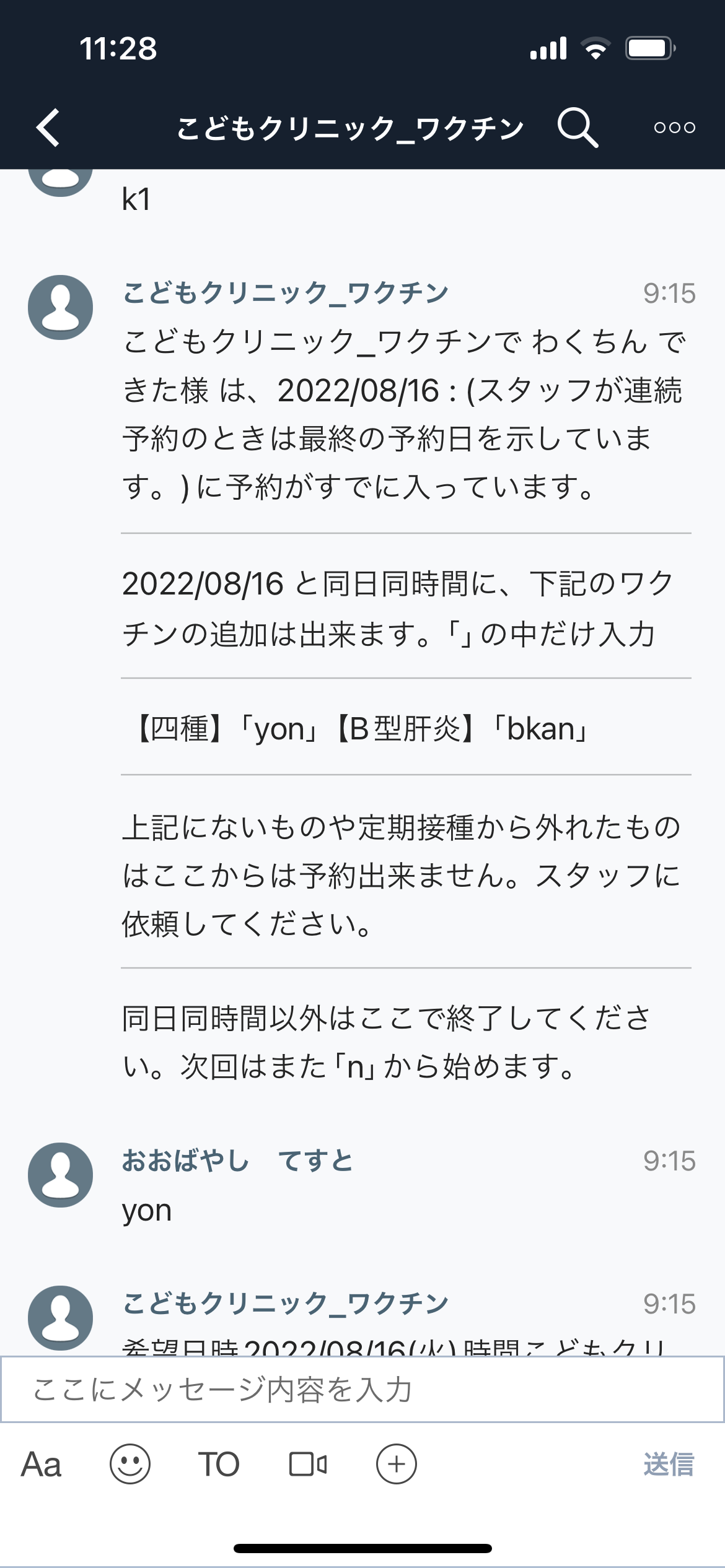The width and height of the screenshot is (725, 1568).
Task: Start a video call
Action: [308, 1465]
